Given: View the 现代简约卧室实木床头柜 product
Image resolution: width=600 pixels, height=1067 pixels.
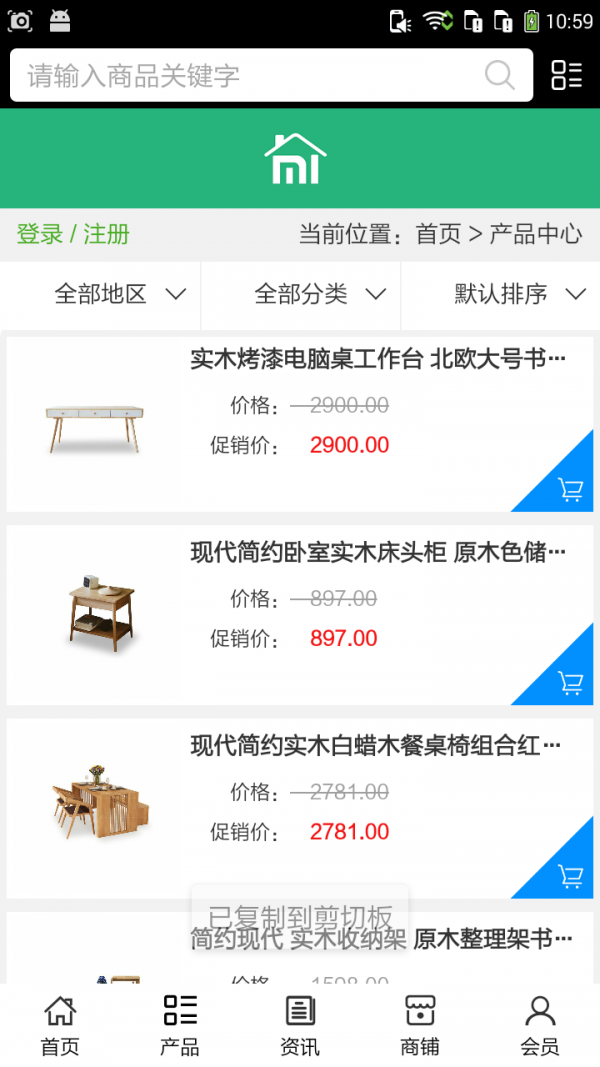Looking at the screenshot, I should click(x=378, y=552).
